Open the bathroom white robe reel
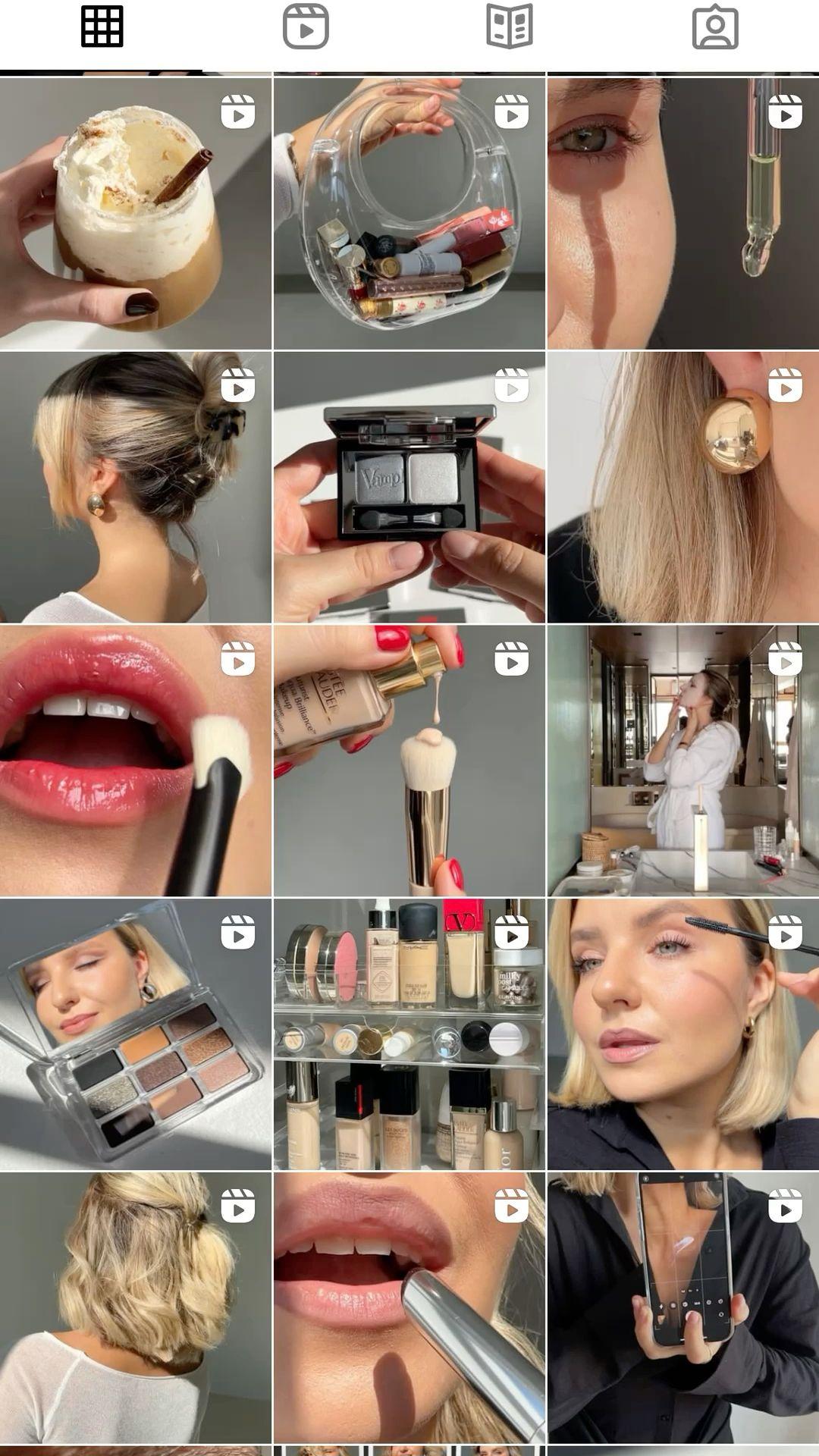 click(x=683, y=761)
